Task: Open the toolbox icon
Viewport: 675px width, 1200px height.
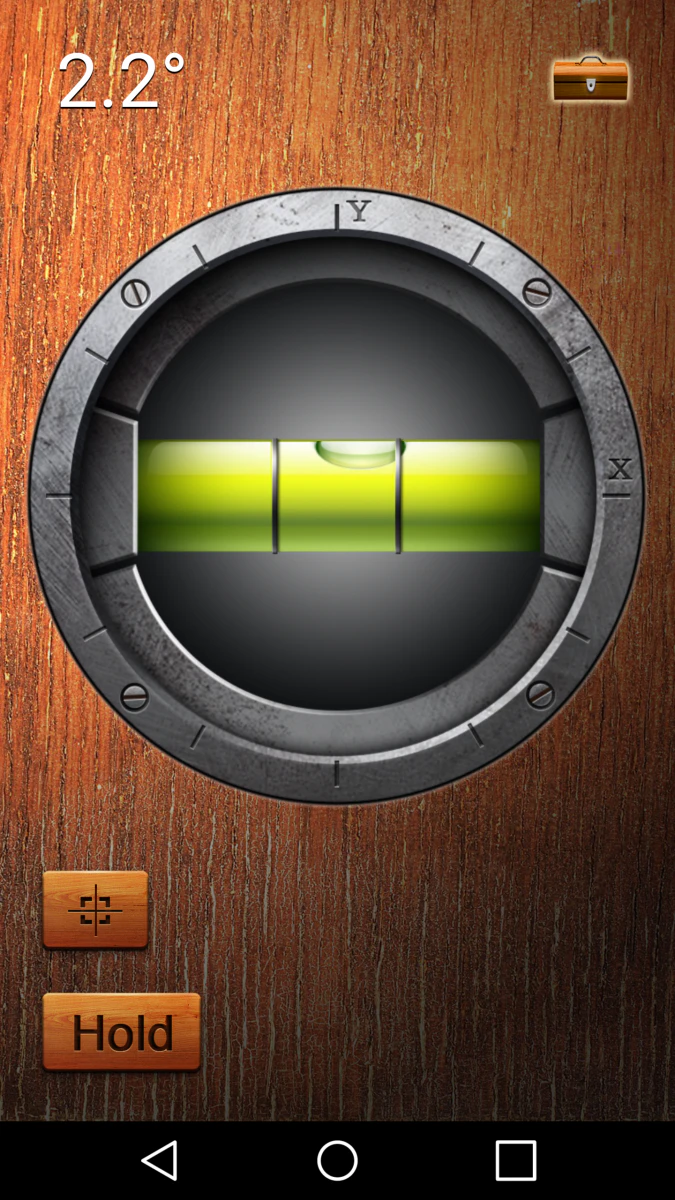Action: [x=590, y=78]
